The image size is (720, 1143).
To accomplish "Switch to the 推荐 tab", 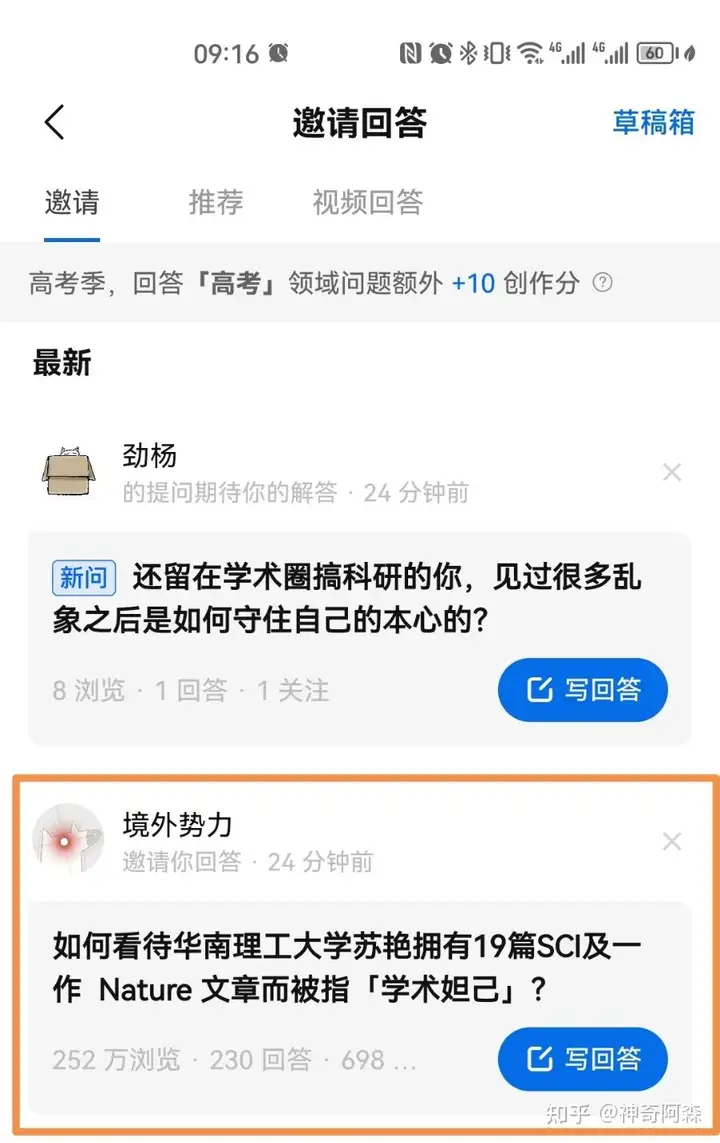I will coord(216,202).
